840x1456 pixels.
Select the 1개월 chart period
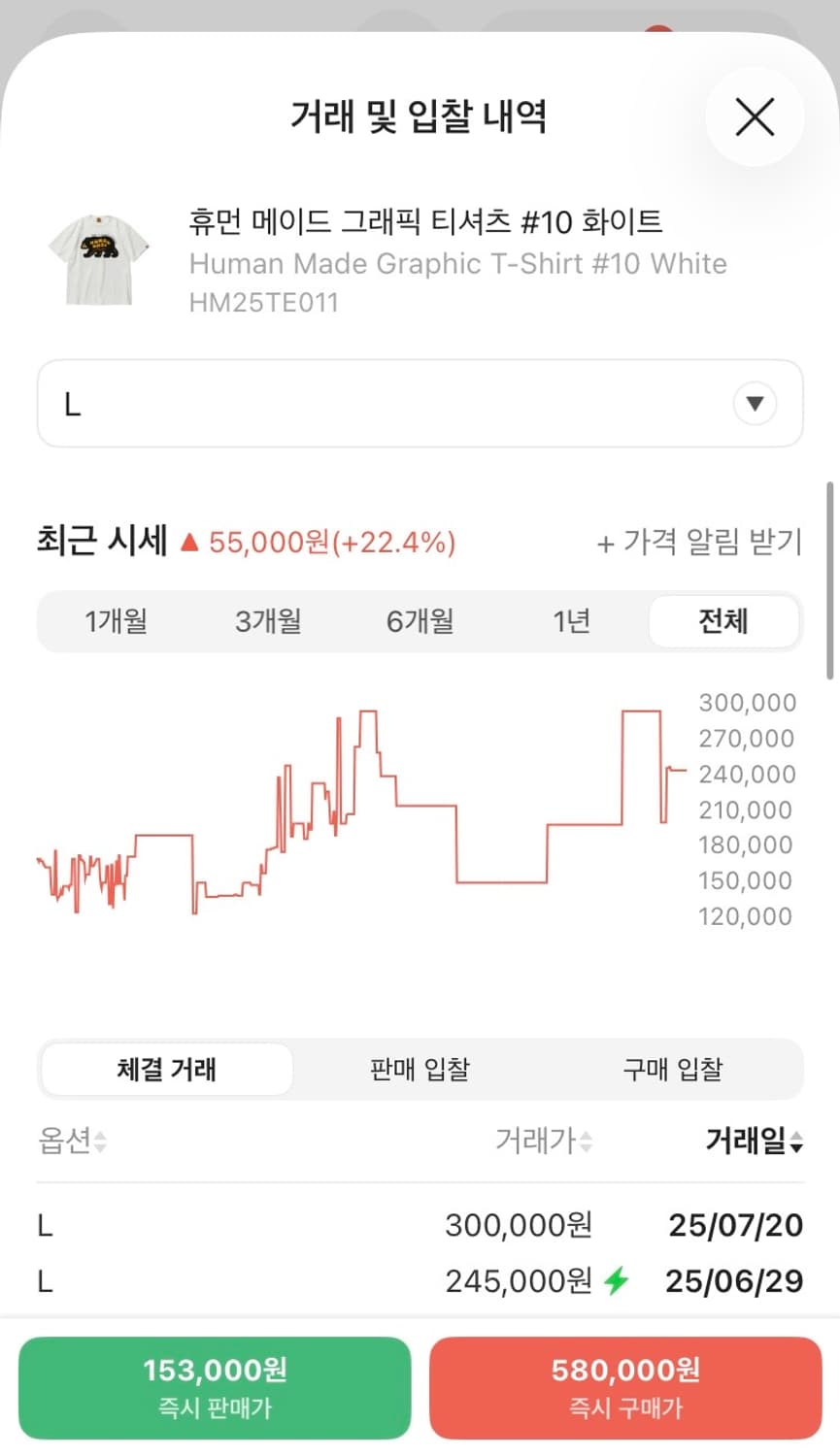[x=116, y=622]
